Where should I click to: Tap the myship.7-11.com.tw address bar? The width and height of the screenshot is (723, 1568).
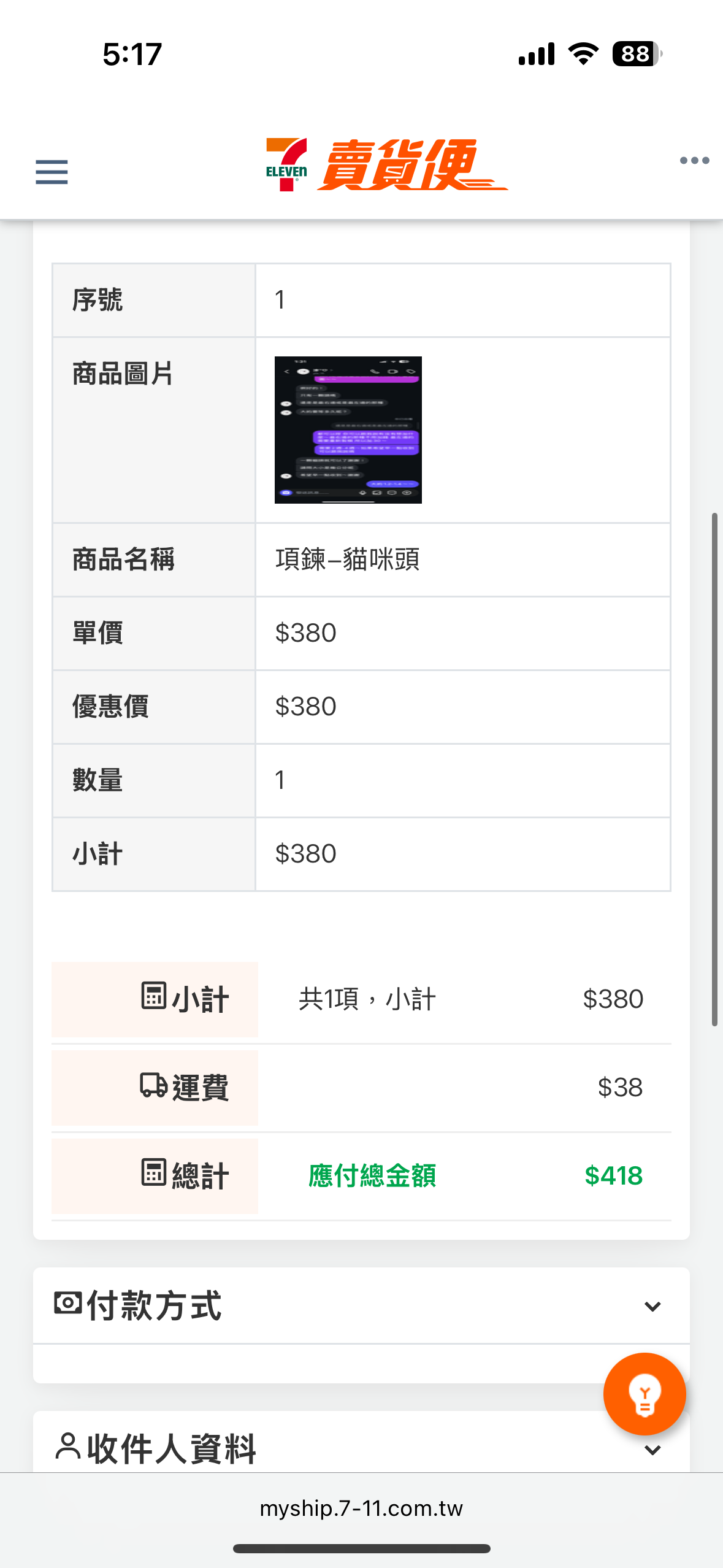pyautogui.click(x=361, y=1508)
